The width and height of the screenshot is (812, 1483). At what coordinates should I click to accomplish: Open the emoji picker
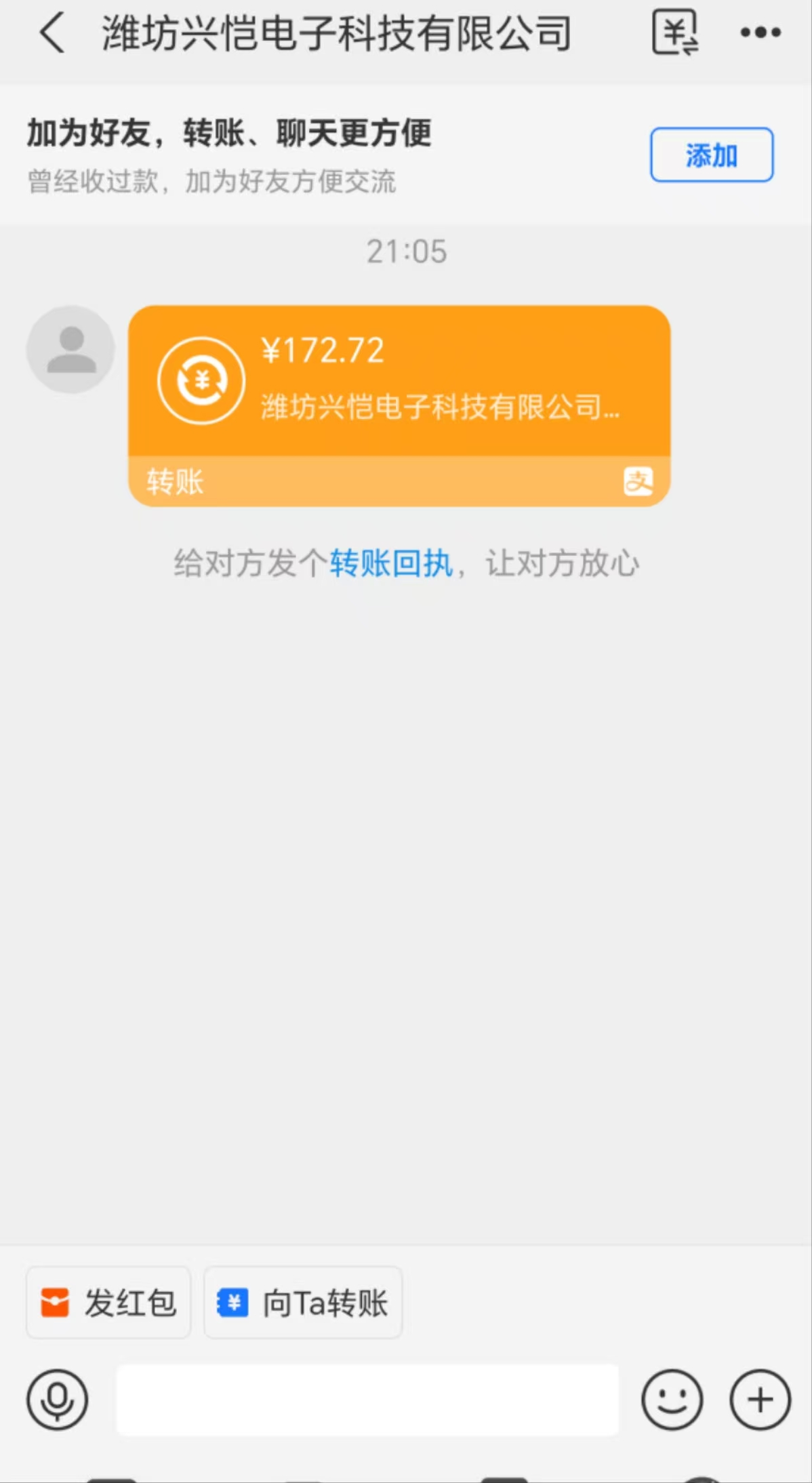pyautogui.click(x=672, y=1400)
